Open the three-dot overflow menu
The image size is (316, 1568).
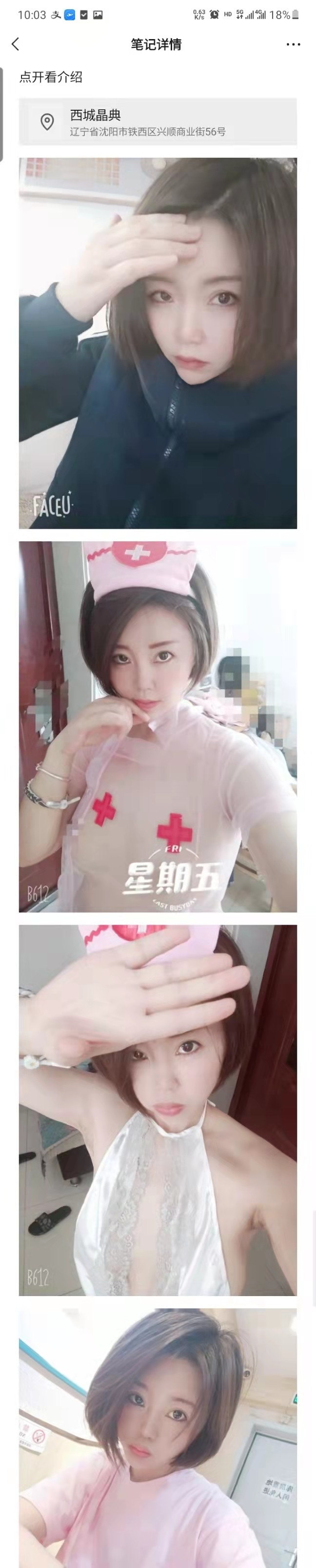(293, 44)
